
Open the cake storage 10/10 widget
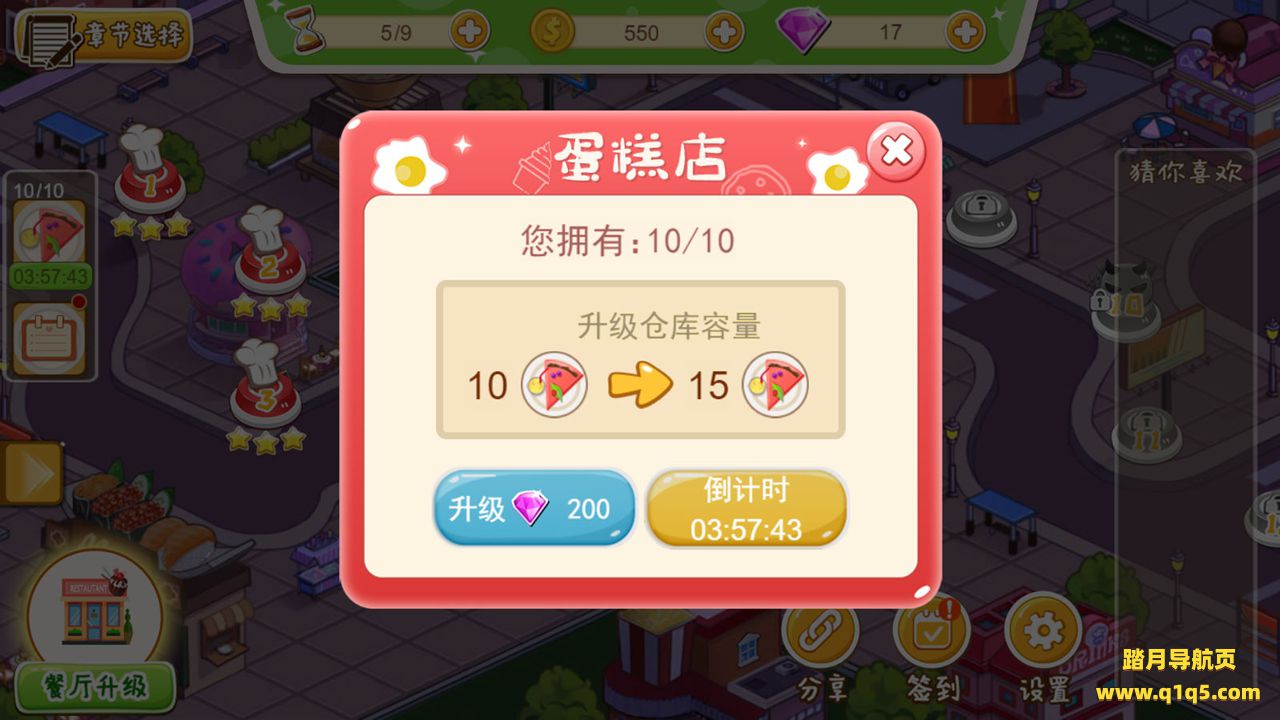click(x=49, y=233)
